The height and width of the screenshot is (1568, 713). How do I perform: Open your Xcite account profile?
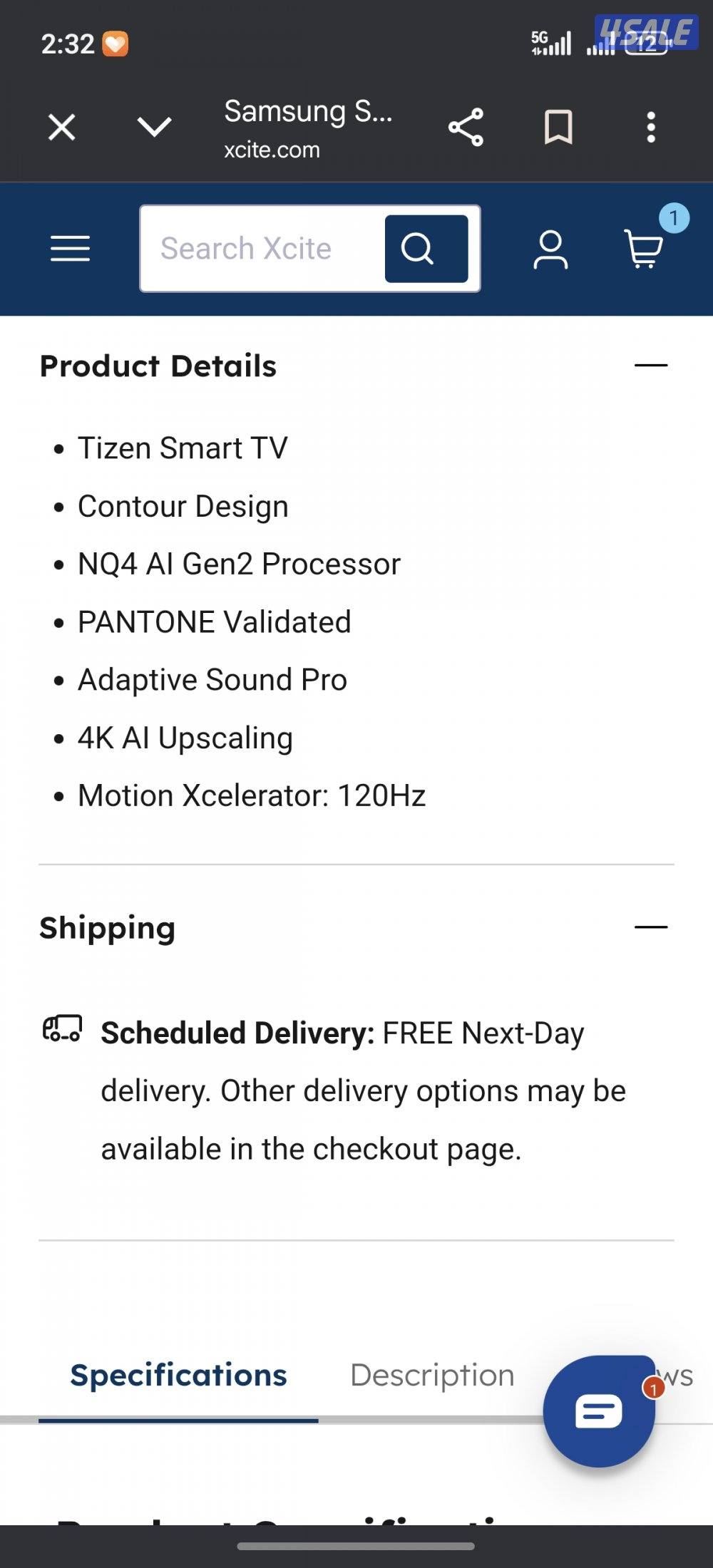(549, 251)
